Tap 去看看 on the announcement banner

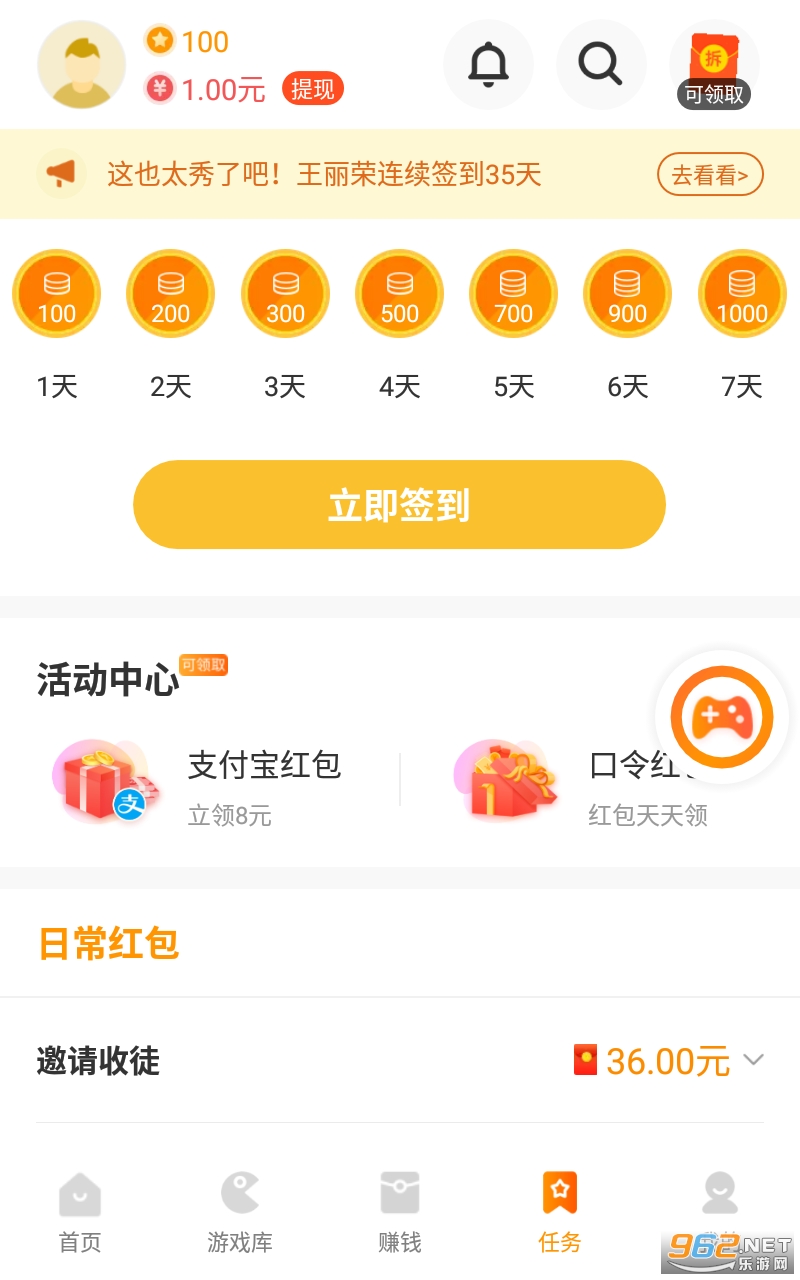point(710,175)
